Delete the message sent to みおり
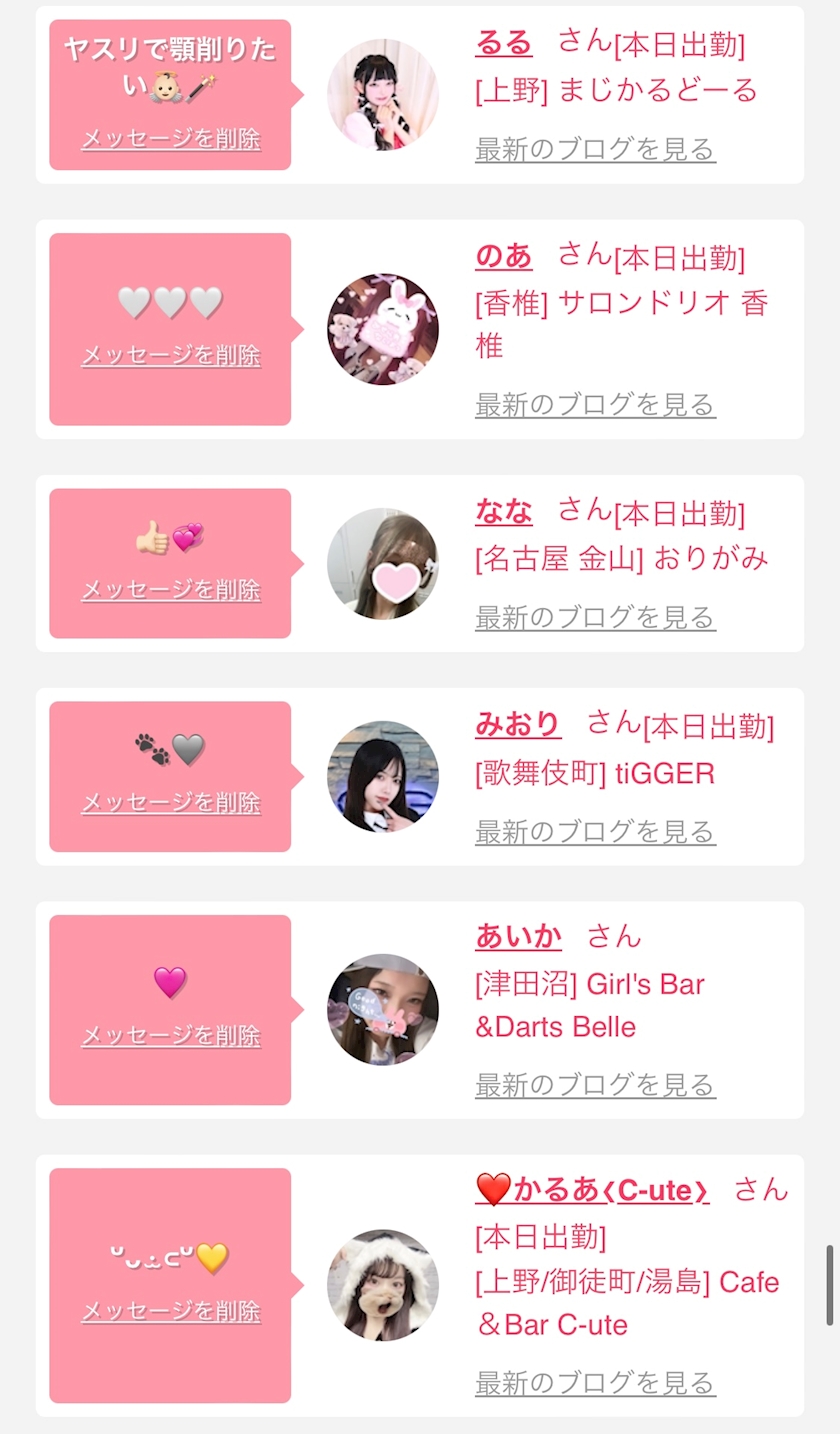This screenshot has width=840, height=1434. point(170,802)
